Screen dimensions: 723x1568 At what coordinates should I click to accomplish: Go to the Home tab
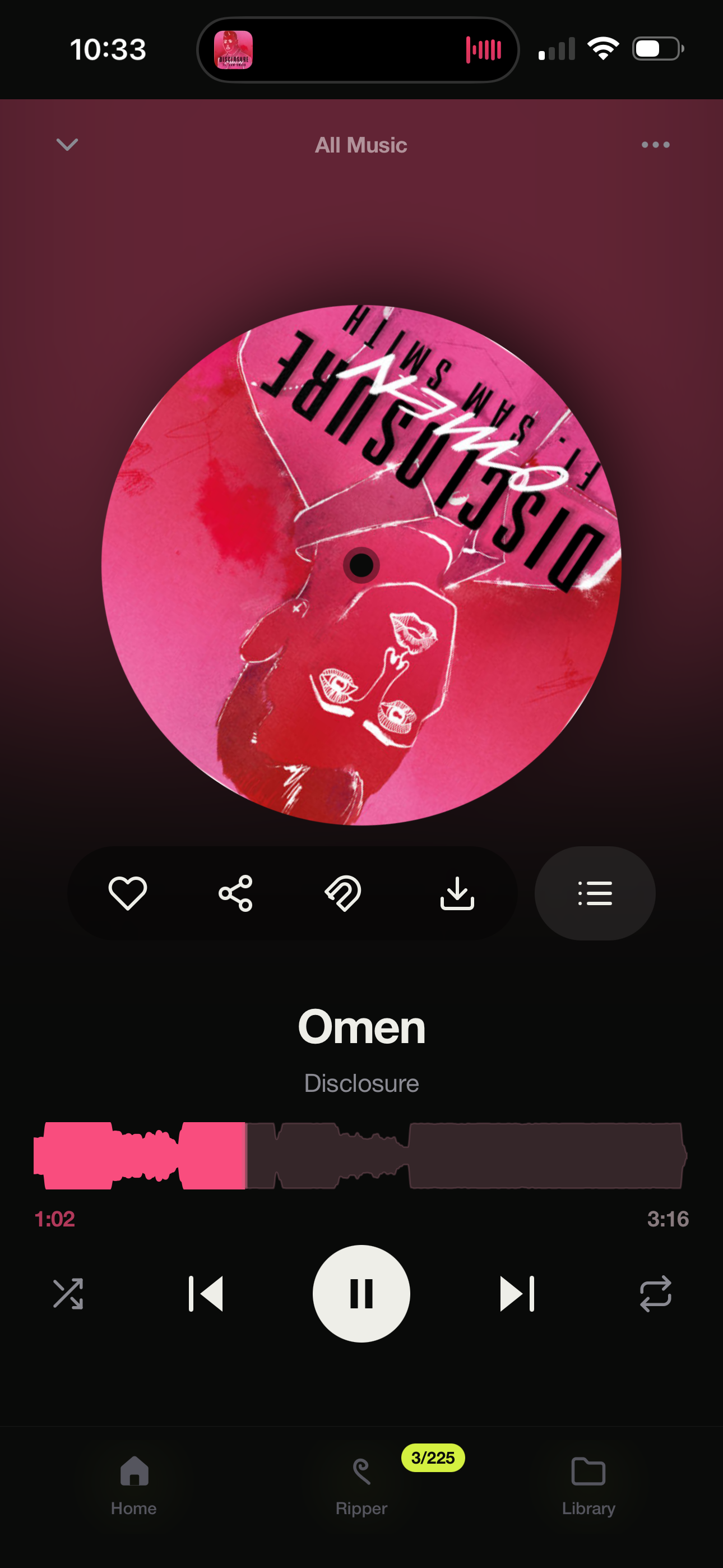(134, 1485)
